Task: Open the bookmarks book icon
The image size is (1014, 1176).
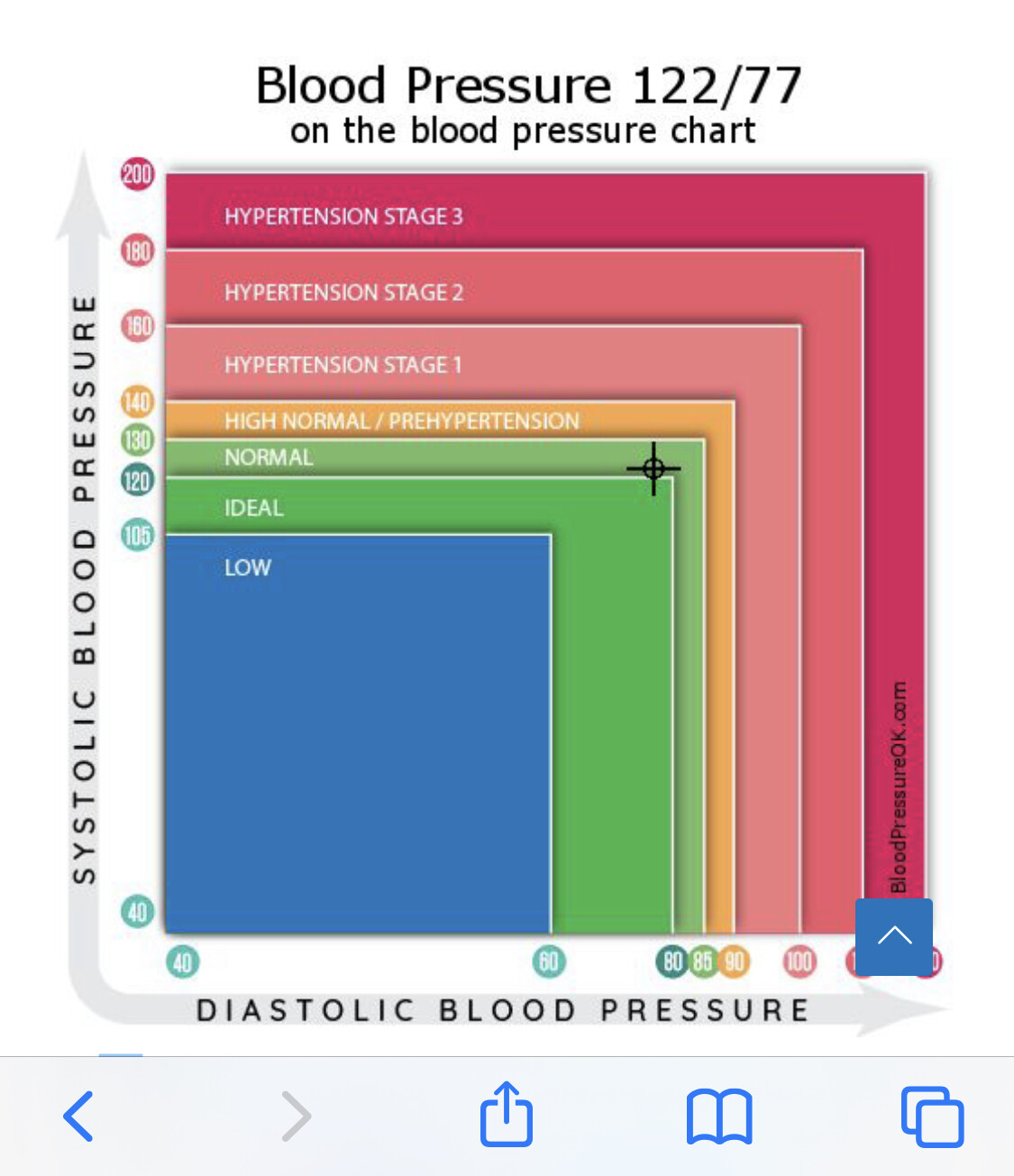Action: pos(719,1117)
